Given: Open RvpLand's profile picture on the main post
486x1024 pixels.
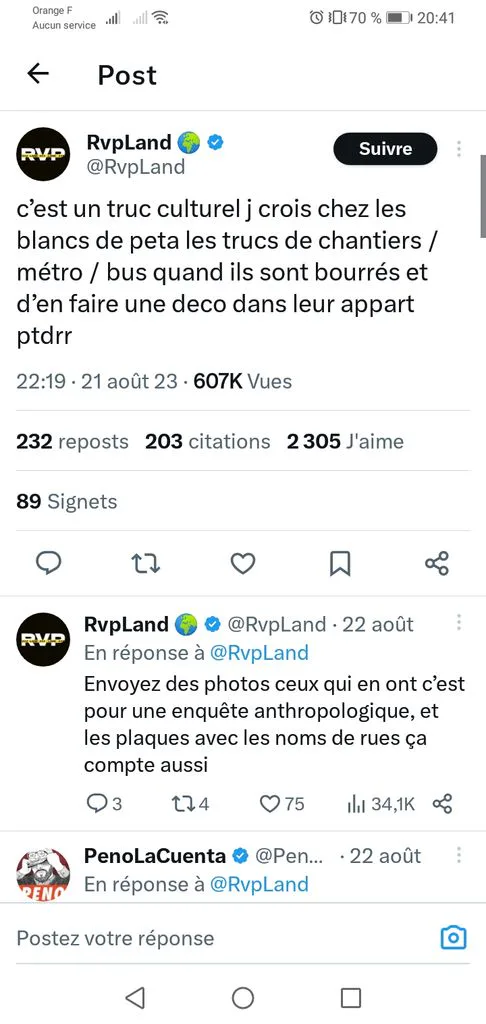Looking at the screenshot, I should [43, 153].
